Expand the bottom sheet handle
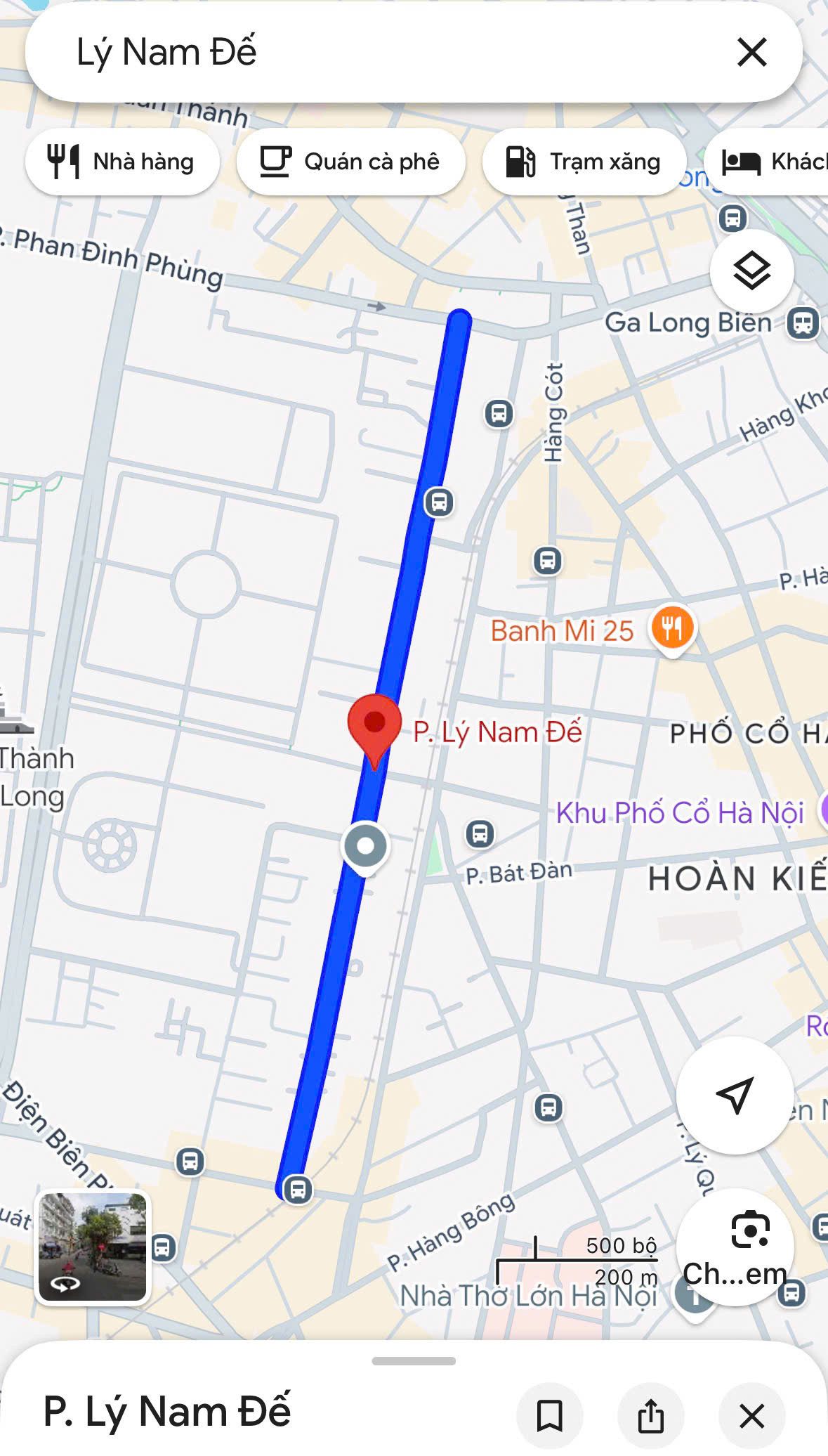Viewport: 828px width, 1456px height. 414,1361
